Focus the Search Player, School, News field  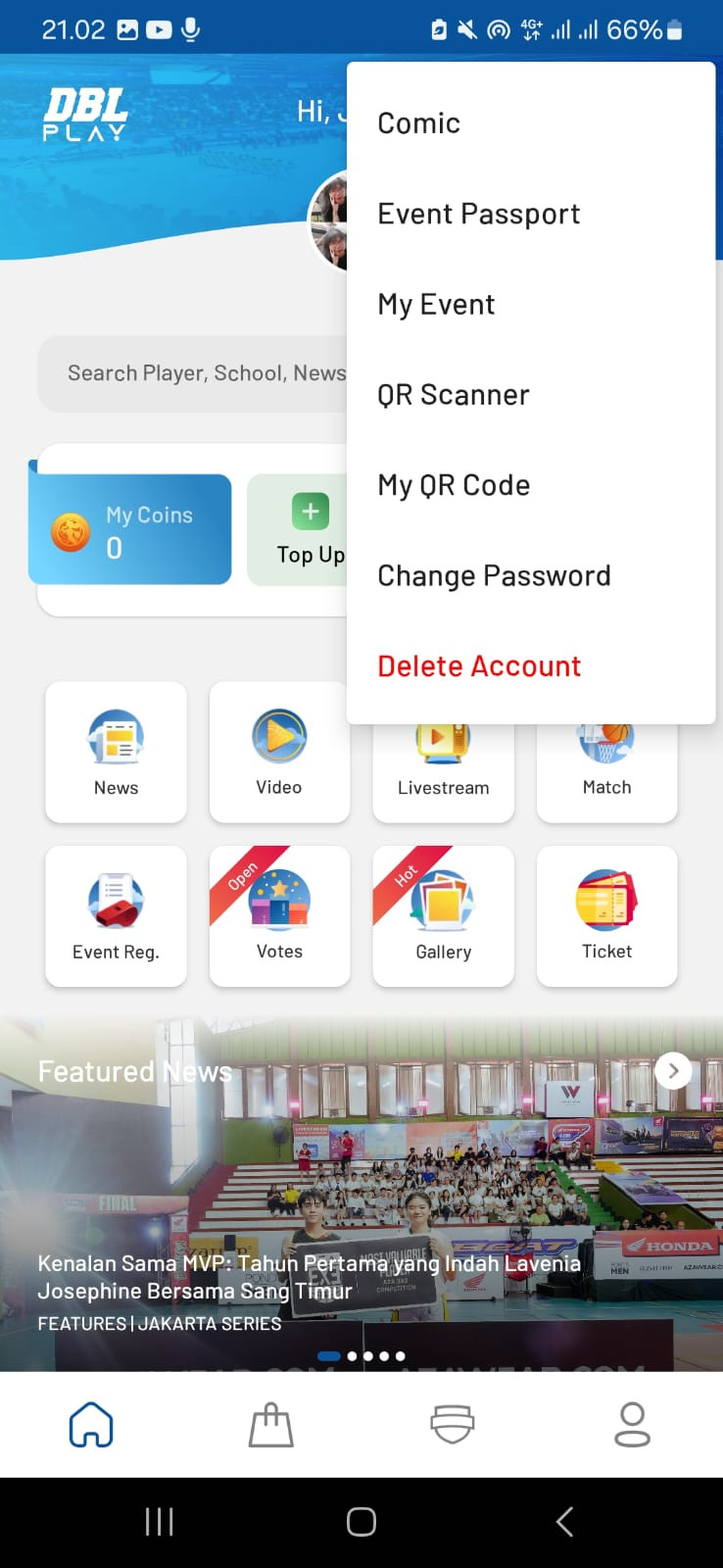pos(196,373)
